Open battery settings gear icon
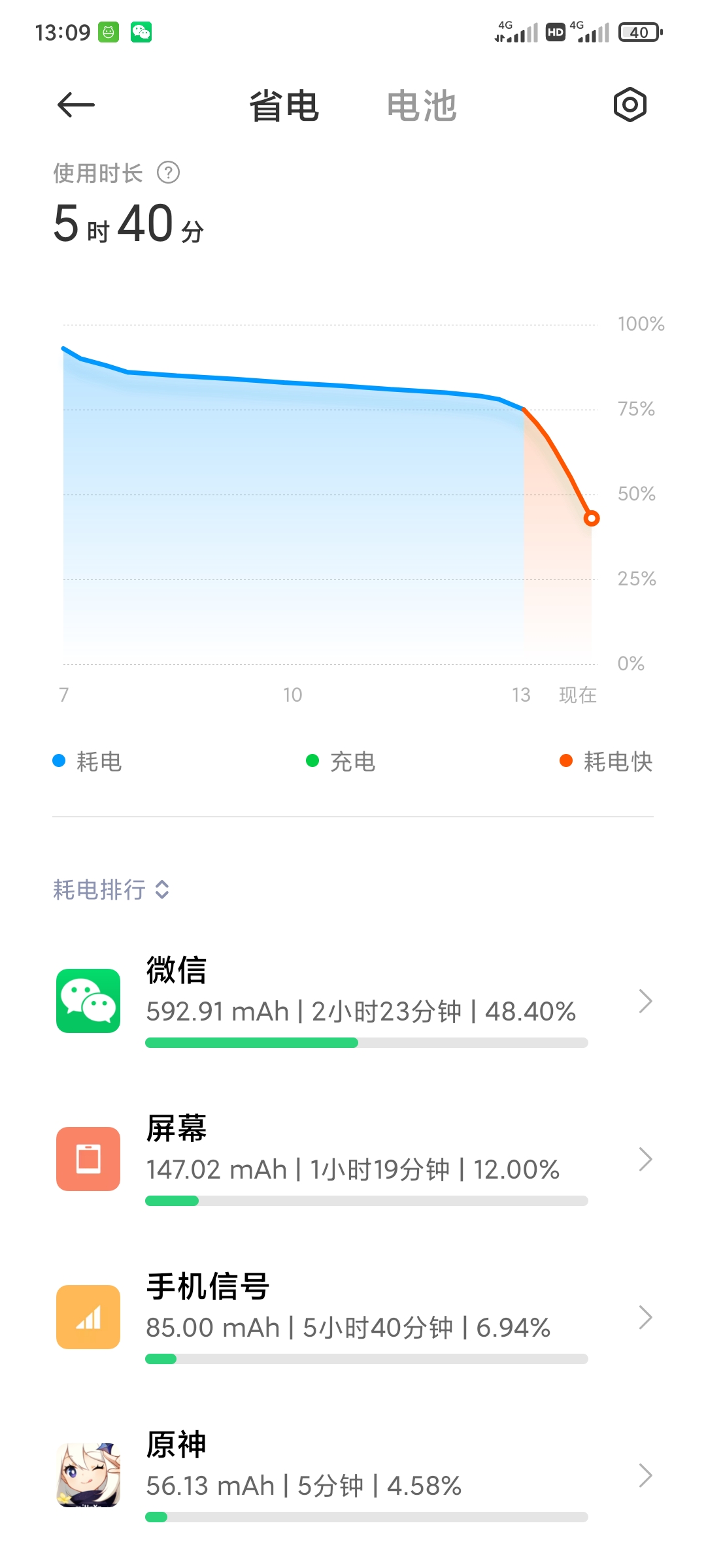 coord(630,105)
